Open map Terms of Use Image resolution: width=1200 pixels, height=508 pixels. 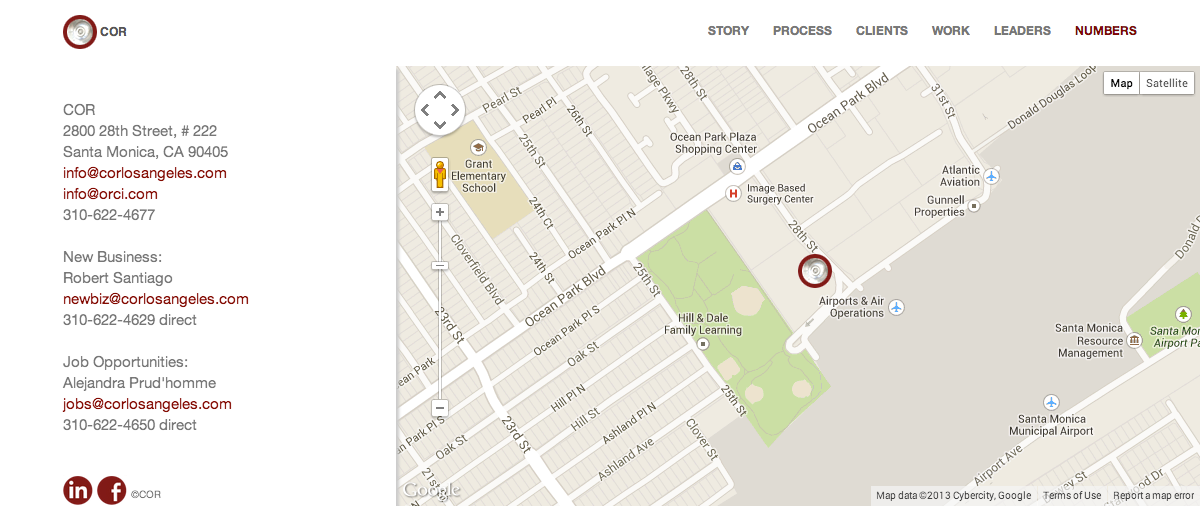click(x=1071, y=496)
